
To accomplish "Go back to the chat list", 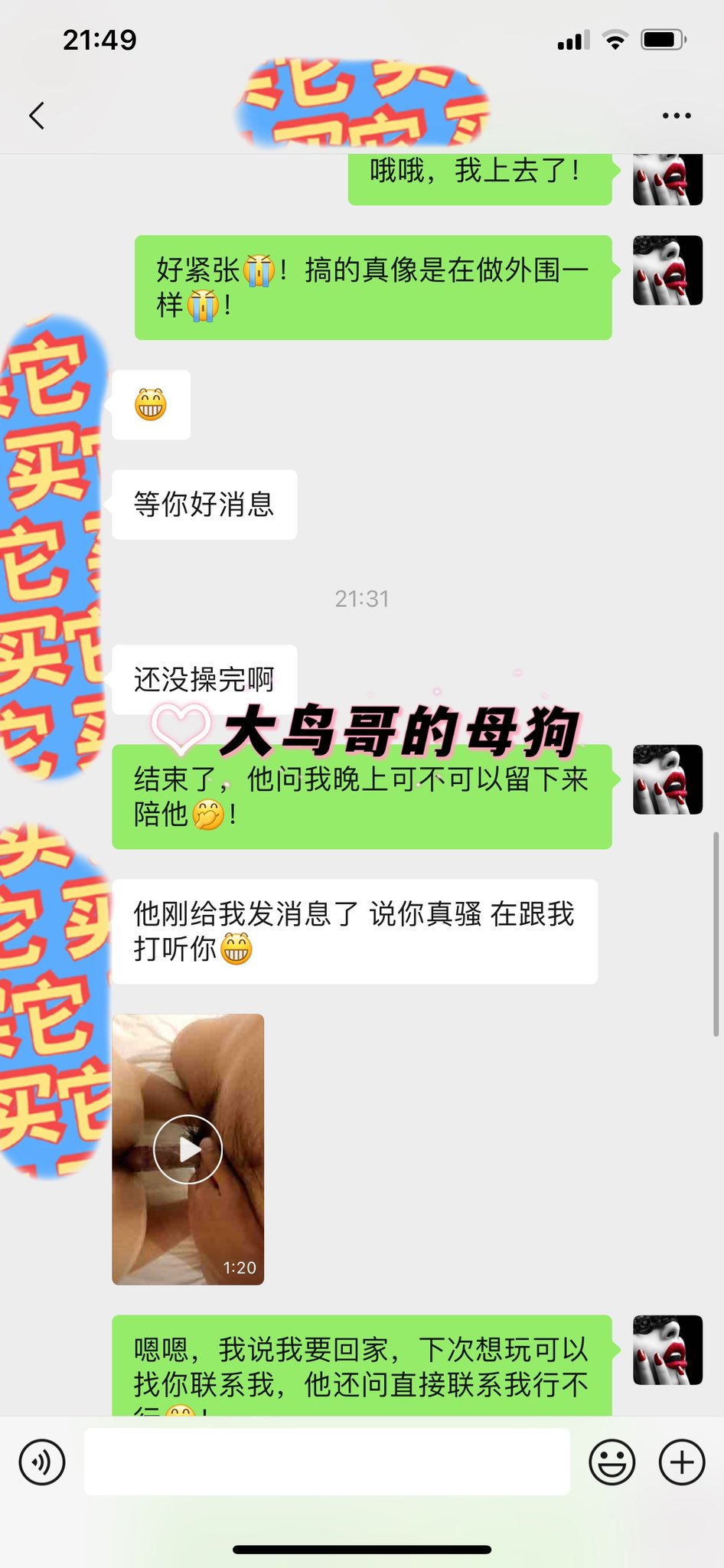I will 37,116.
